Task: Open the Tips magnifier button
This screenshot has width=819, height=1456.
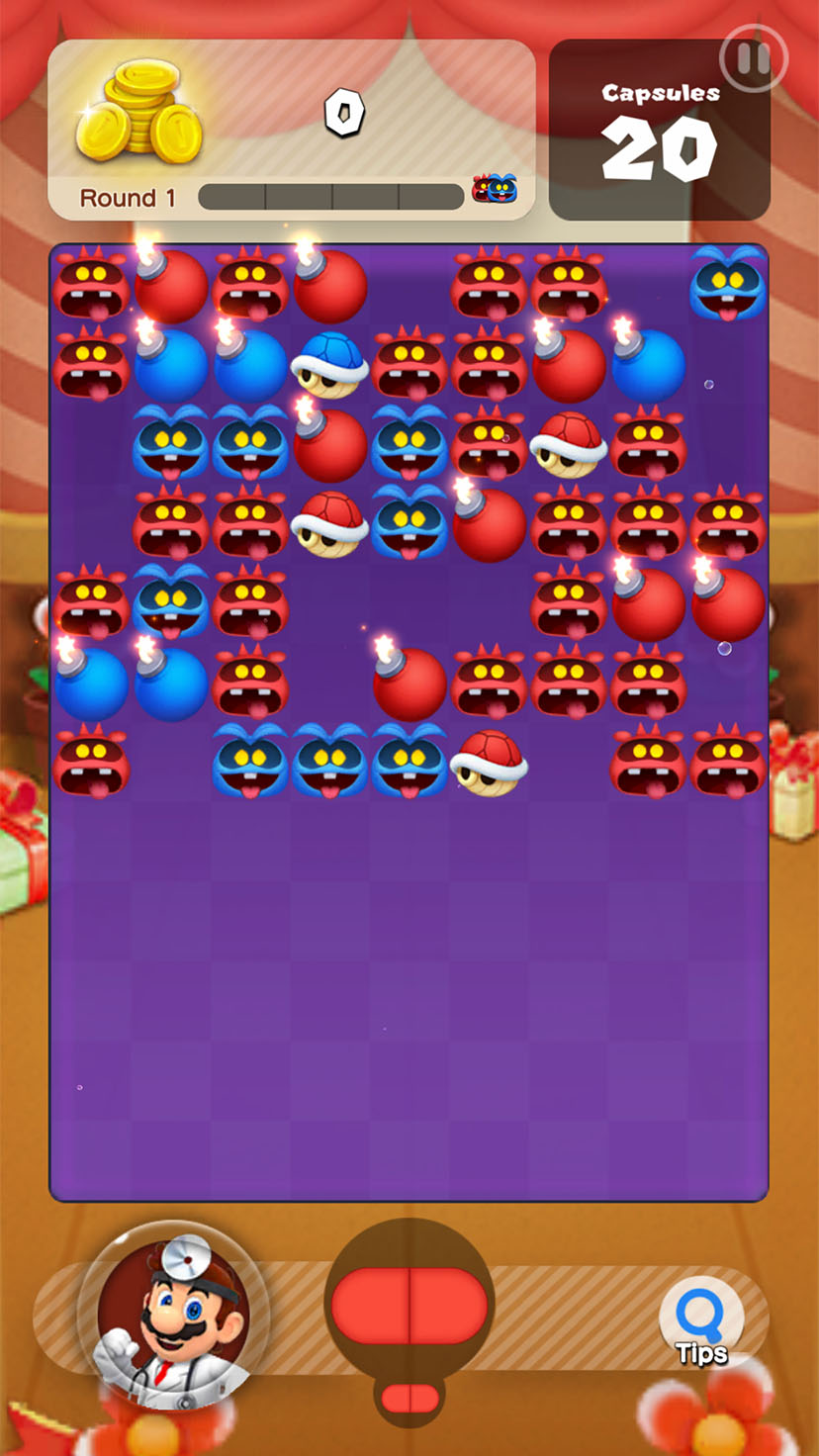Action: [701, 1321]
